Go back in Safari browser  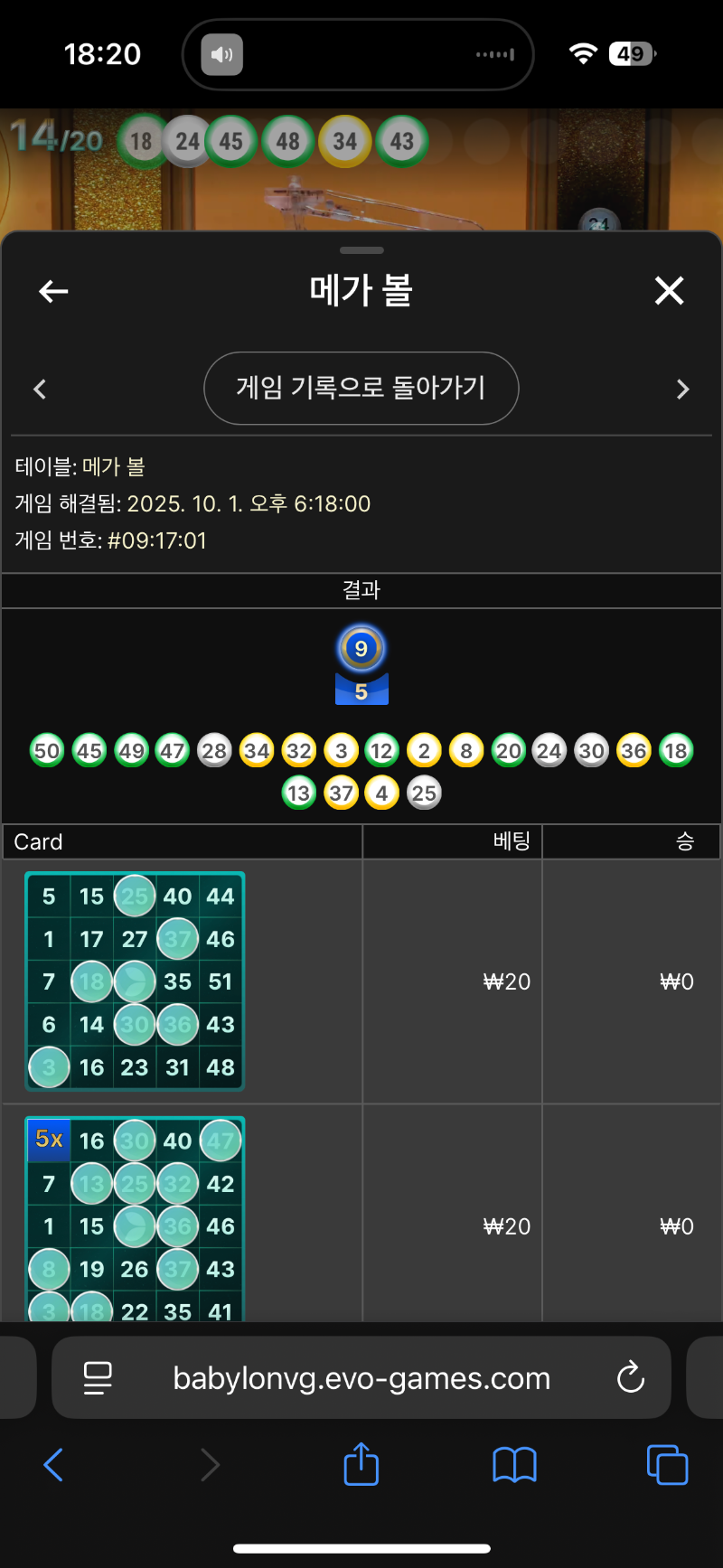[x=53, y=1464]
